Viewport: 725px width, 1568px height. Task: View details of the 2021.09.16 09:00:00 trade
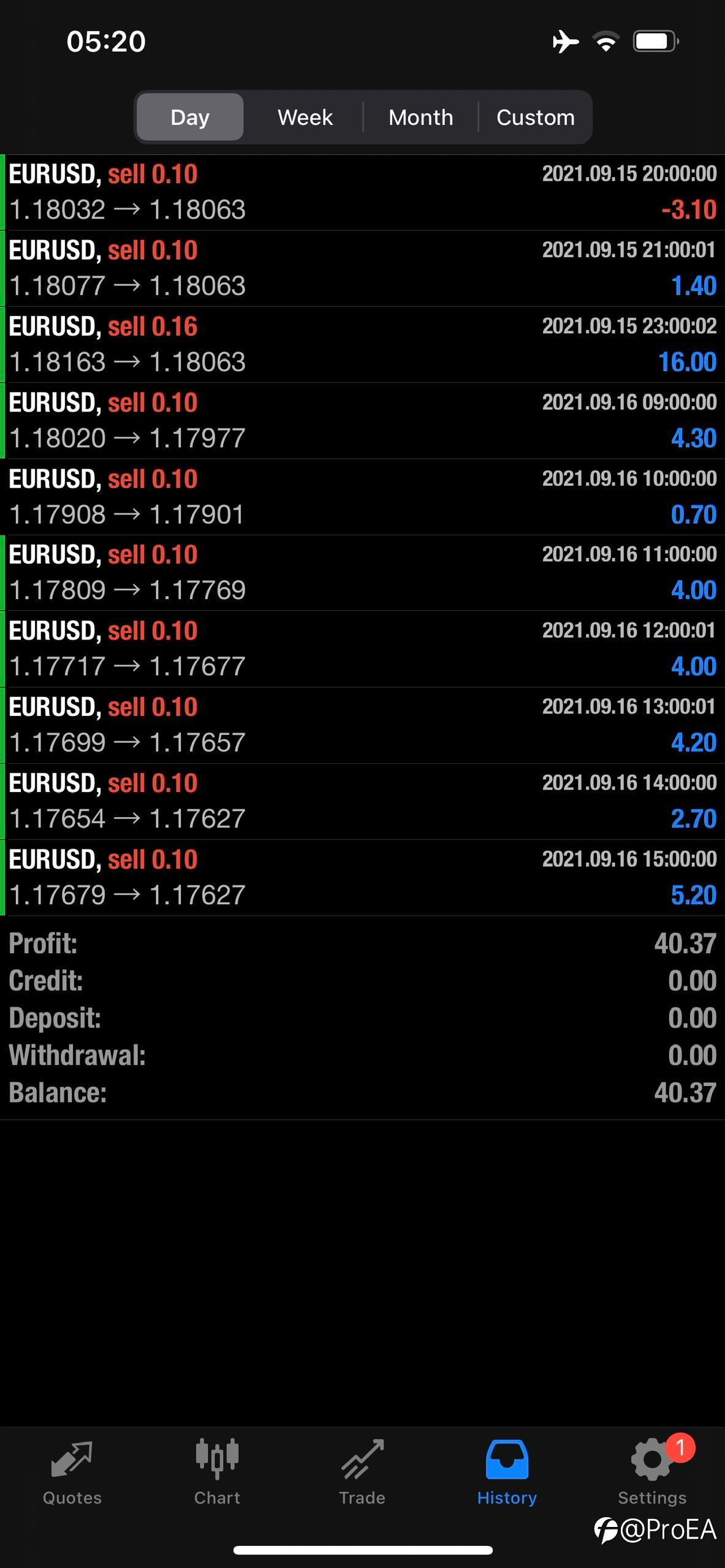(x=362, y=421)
